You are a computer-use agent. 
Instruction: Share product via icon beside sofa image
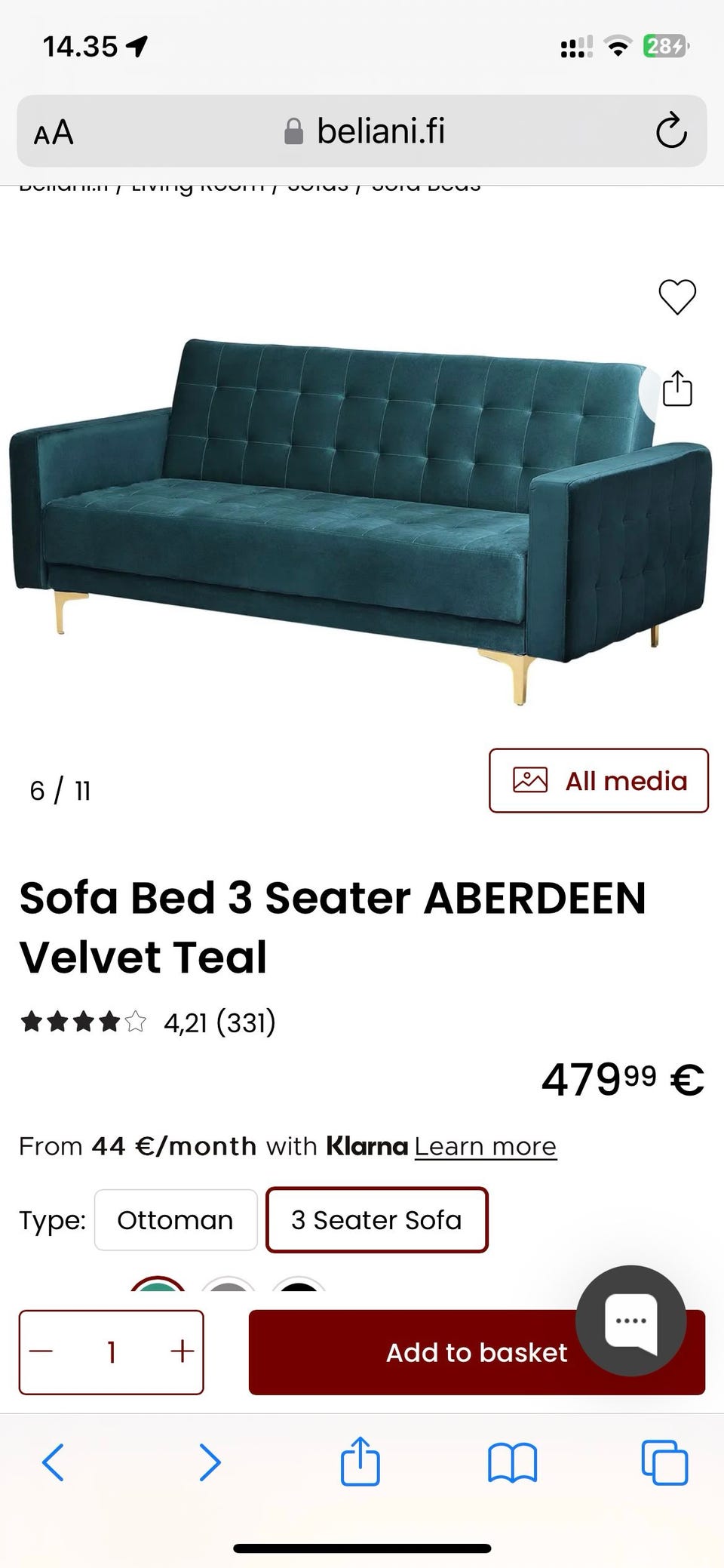(x=677, y=389)
